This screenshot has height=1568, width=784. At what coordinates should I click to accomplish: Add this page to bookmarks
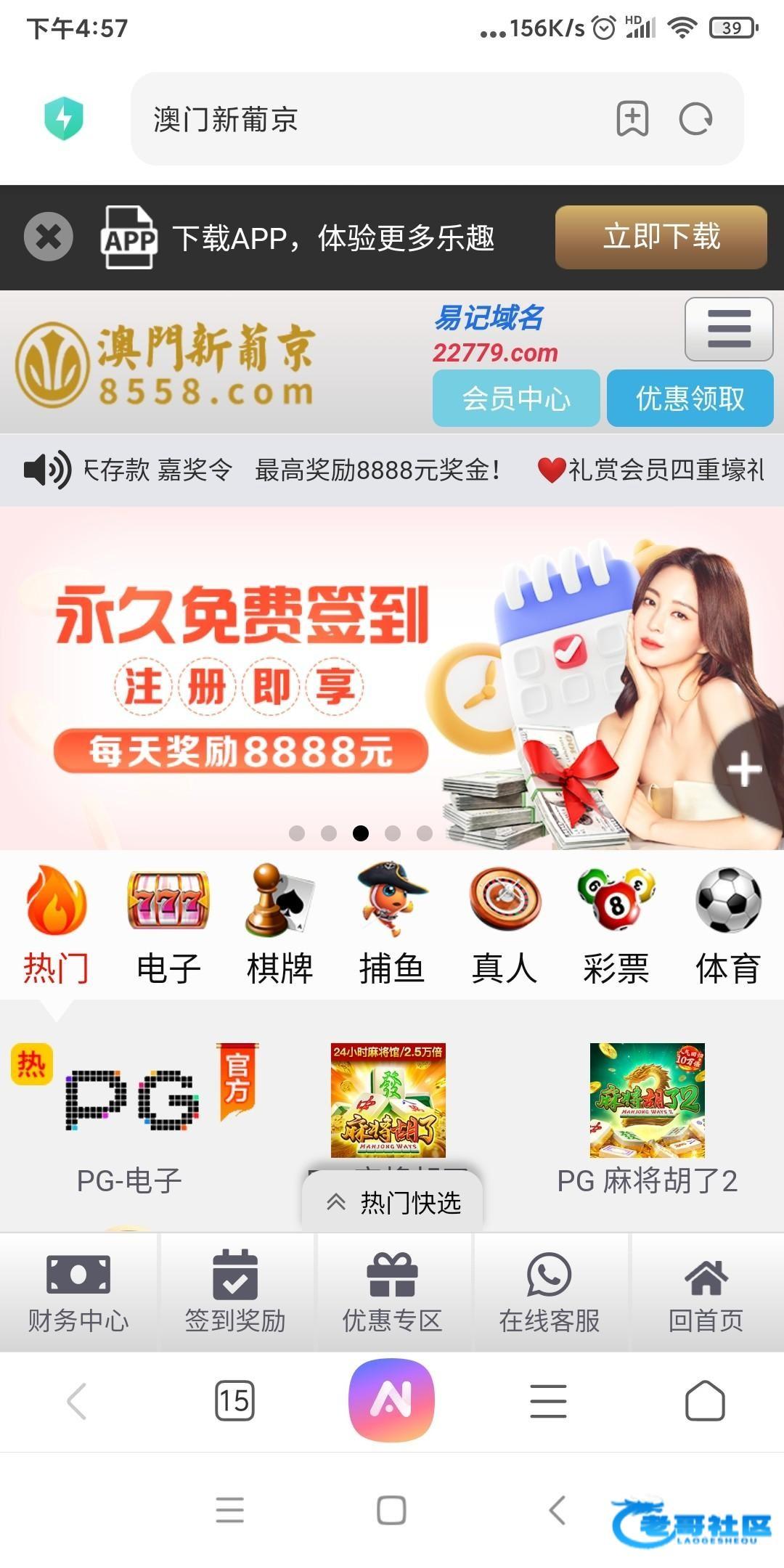click(x=632, y=119)
